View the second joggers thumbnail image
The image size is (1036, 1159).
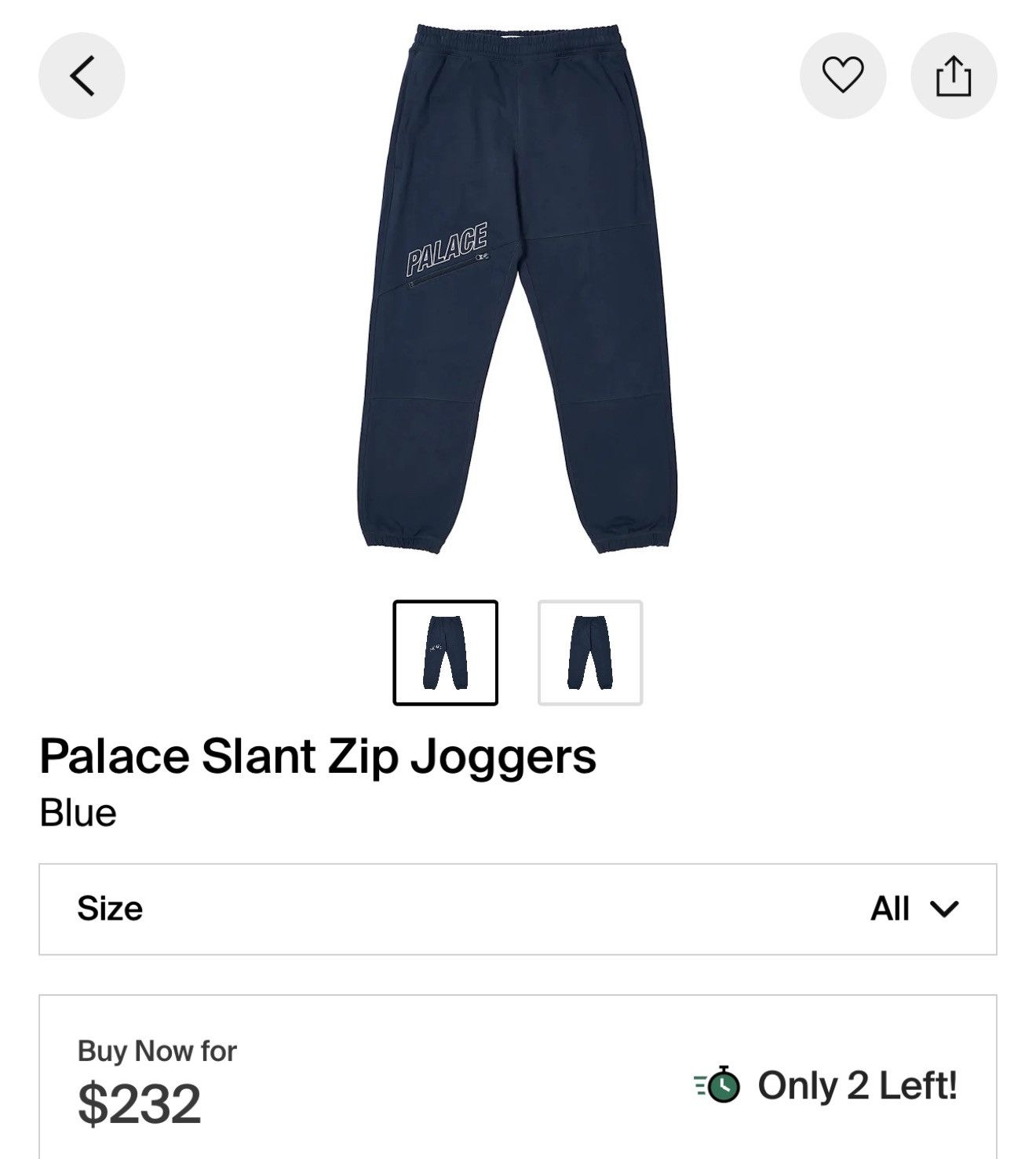(x=589, y=652)
